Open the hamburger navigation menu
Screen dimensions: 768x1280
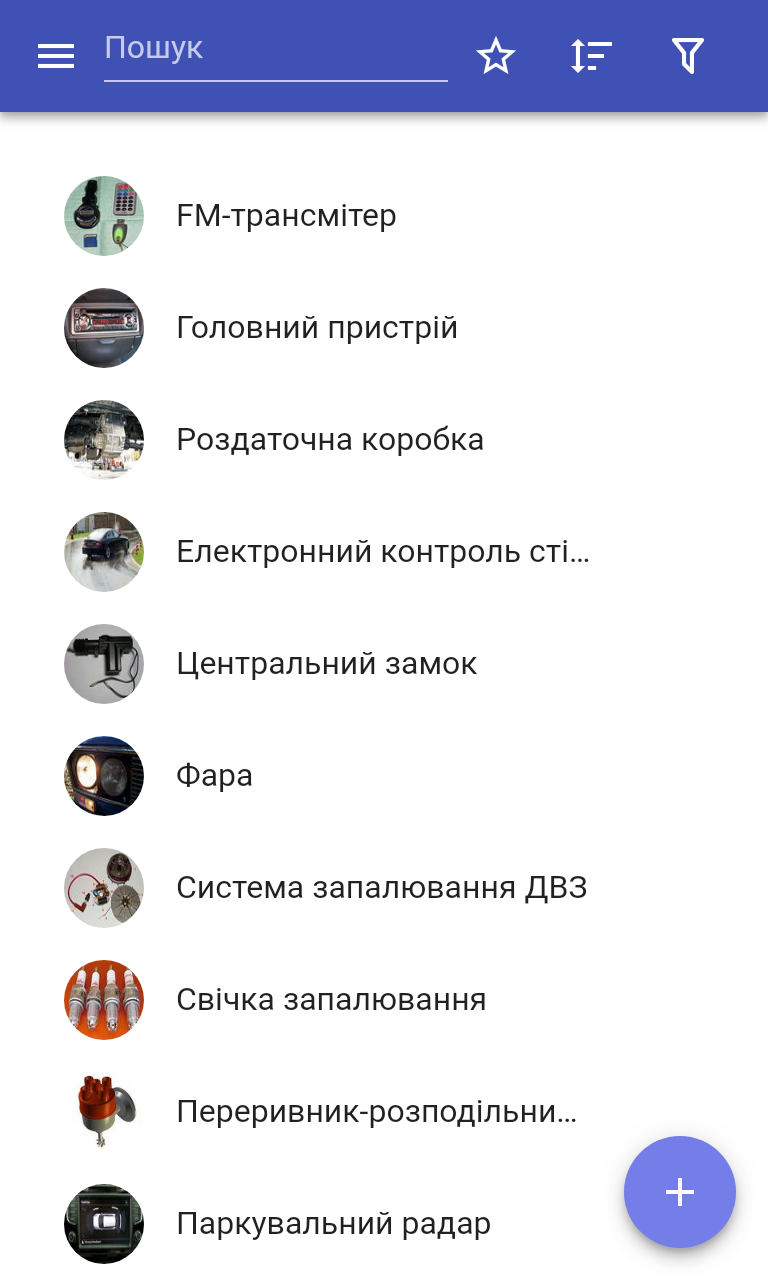[x=56, y=56]
